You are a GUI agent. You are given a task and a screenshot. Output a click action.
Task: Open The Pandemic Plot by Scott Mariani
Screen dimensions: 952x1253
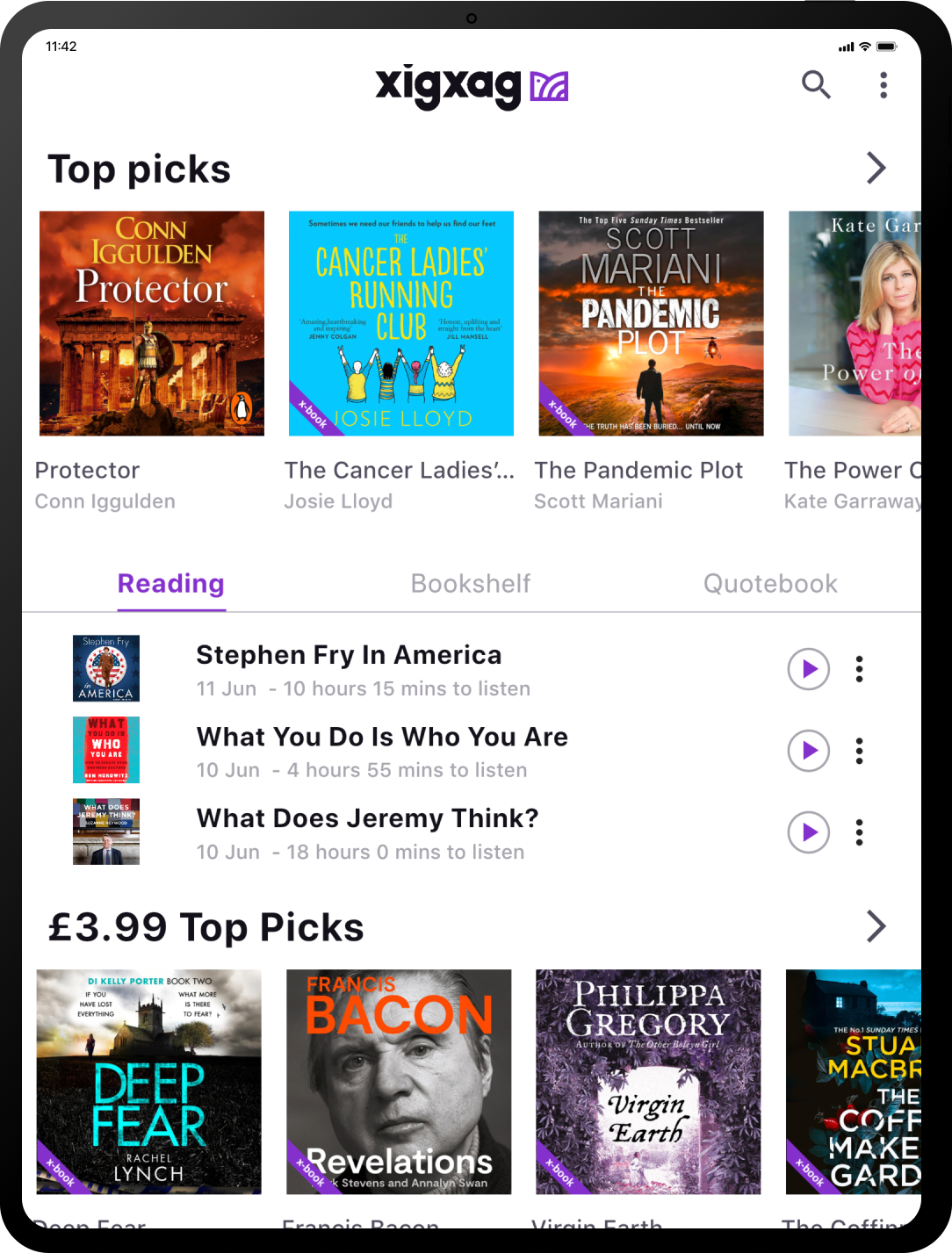651,323
